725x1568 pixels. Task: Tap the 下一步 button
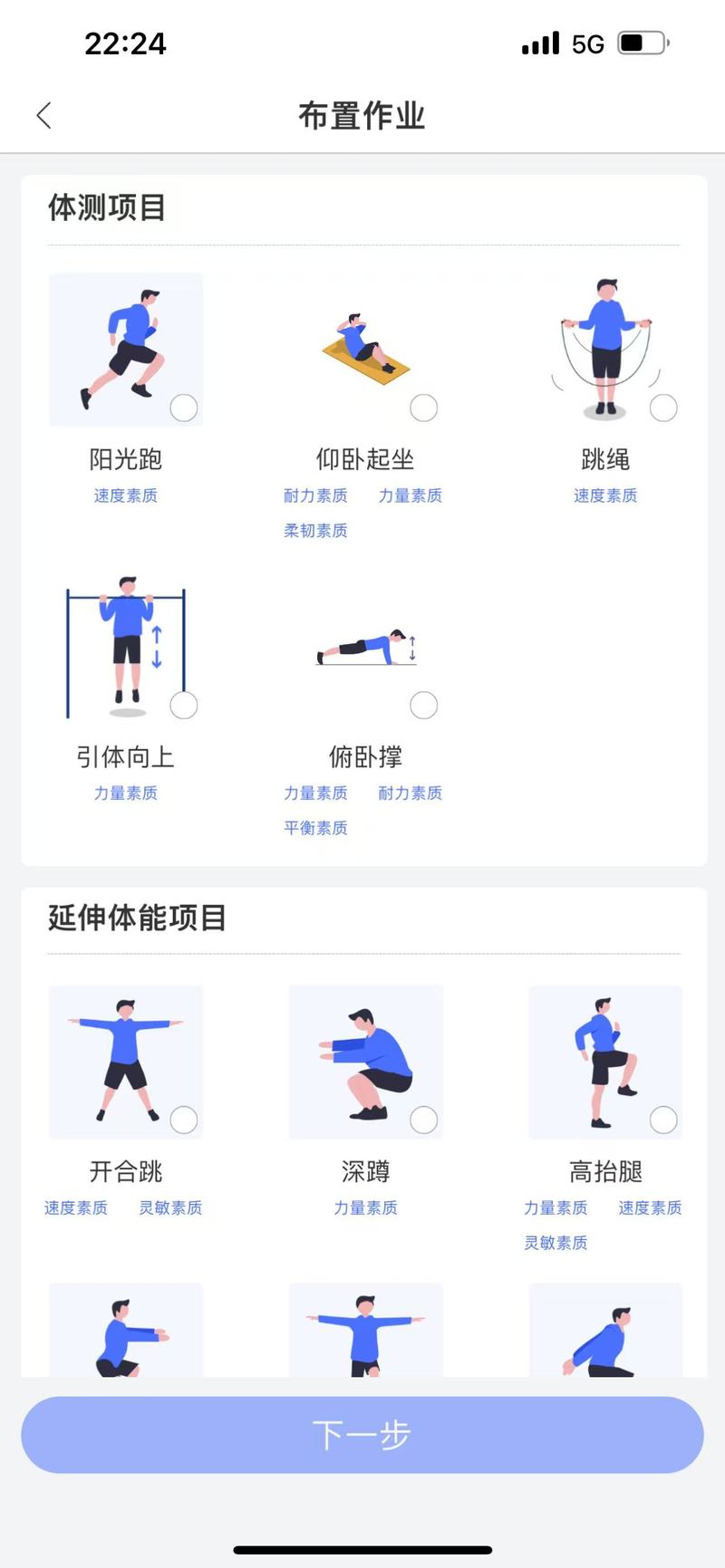click(x=362, y=1435)
